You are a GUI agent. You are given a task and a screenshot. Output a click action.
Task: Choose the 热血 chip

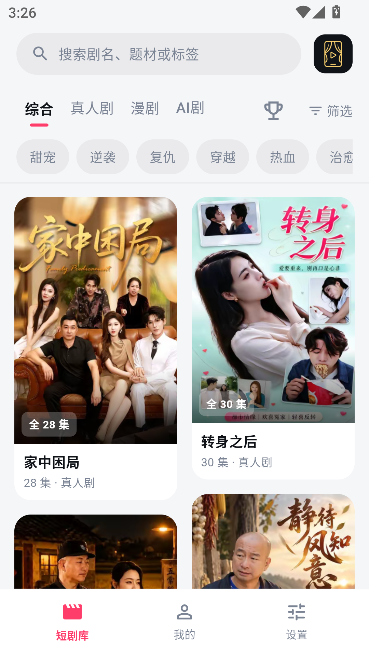(x=282, y=157)
